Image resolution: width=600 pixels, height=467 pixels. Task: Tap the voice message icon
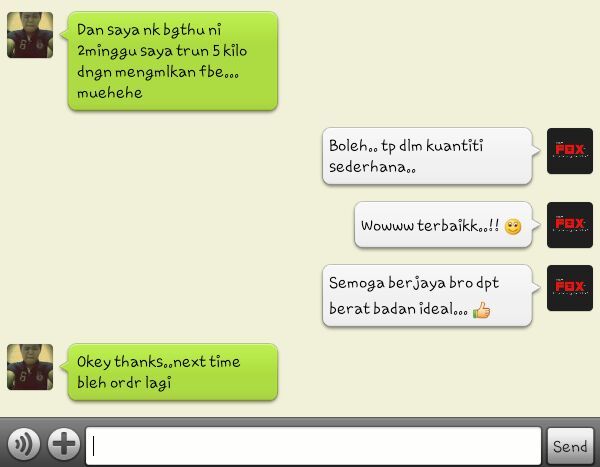[23, 444]
